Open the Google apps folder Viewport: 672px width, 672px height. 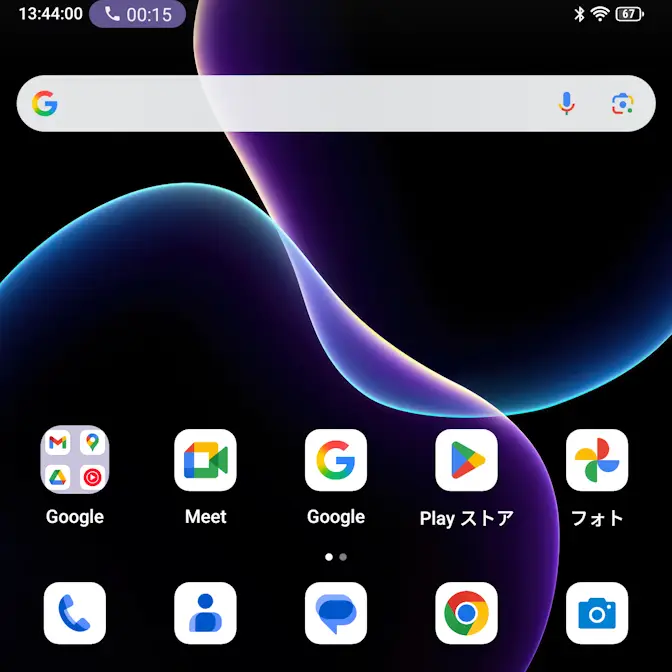[x=74, y=461]
